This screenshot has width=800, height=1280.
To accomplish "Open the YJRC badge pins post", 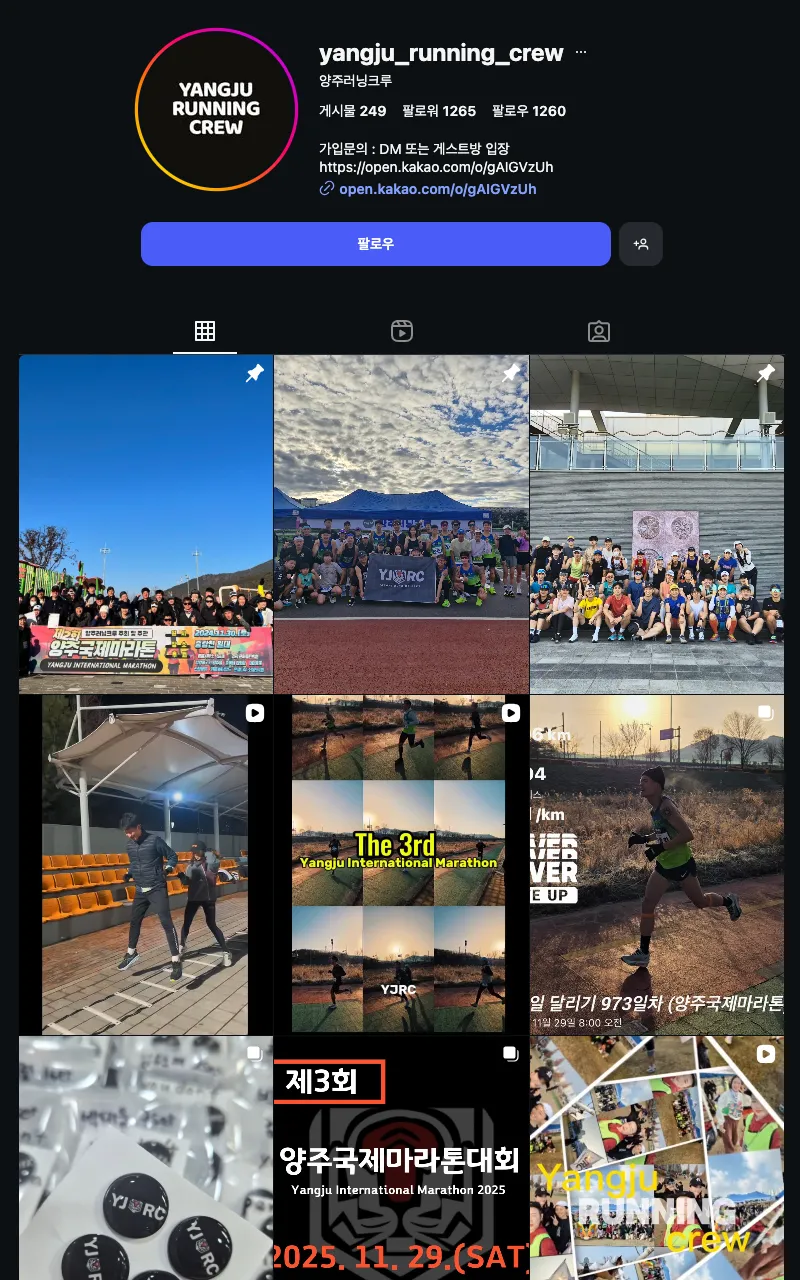I will pos(146,1160).
